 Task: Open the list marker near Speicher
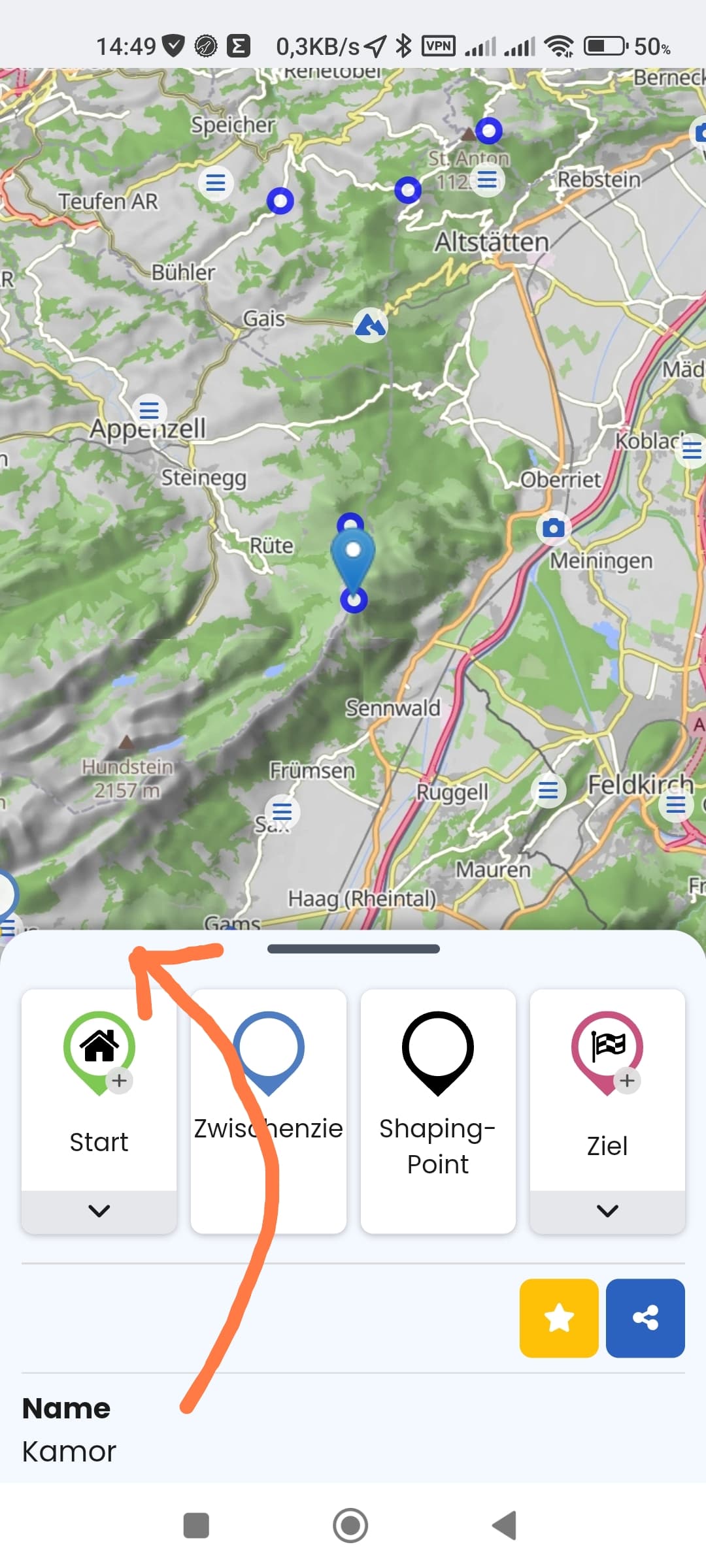[x=216, y=182]
